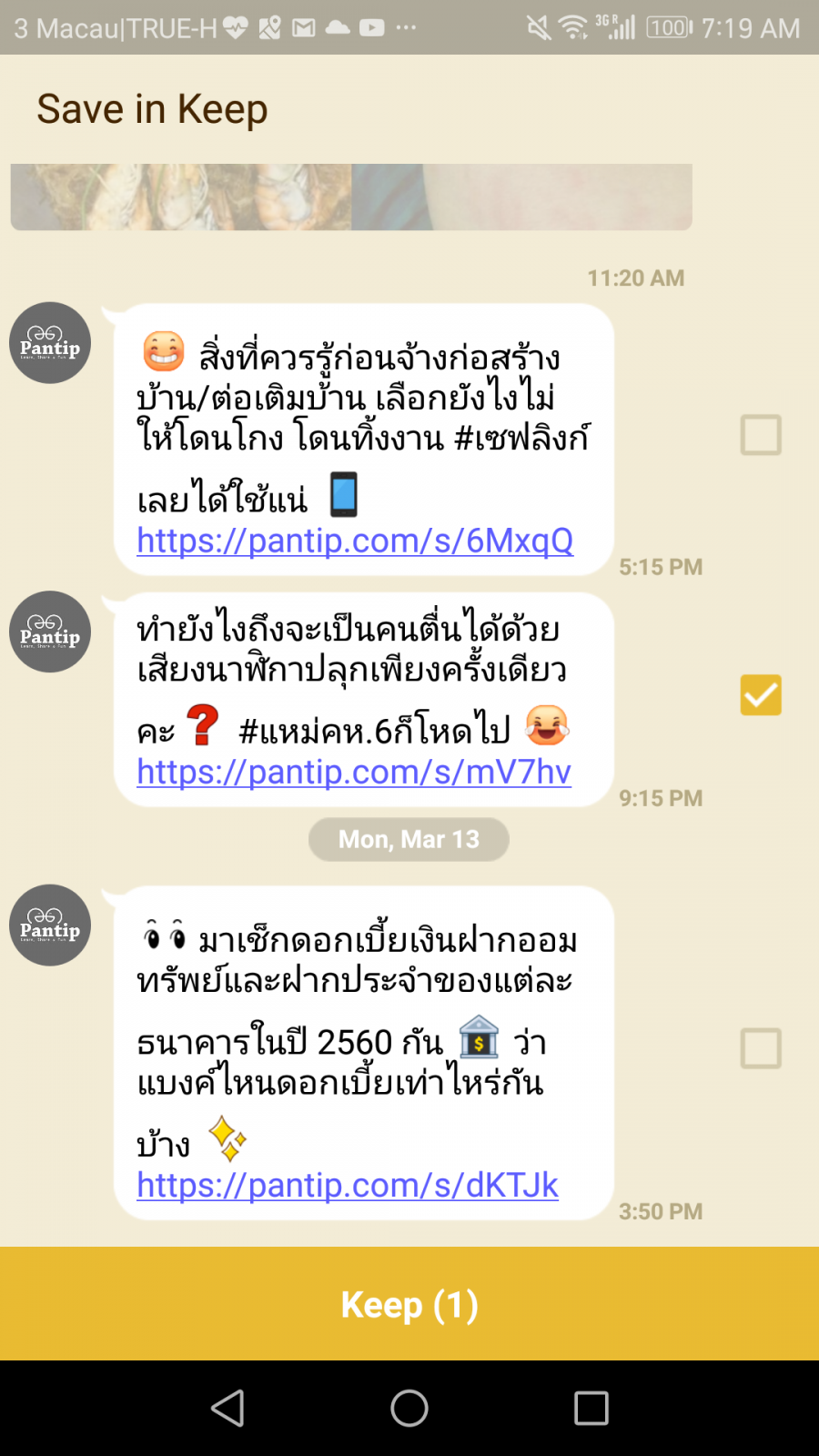Open the image message at the top

click(351, 197)
